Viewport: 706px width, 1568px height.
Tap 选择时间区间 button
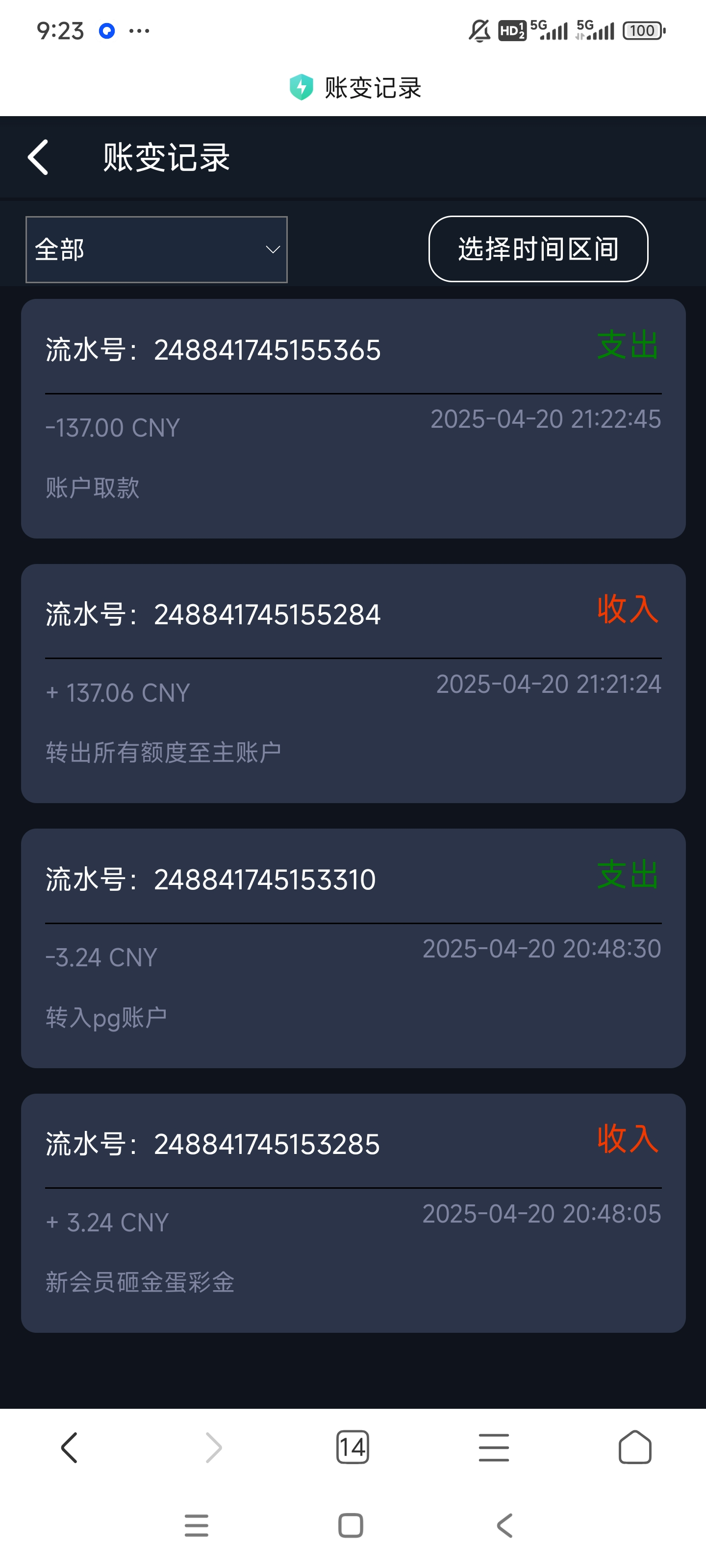coord(538,249)
